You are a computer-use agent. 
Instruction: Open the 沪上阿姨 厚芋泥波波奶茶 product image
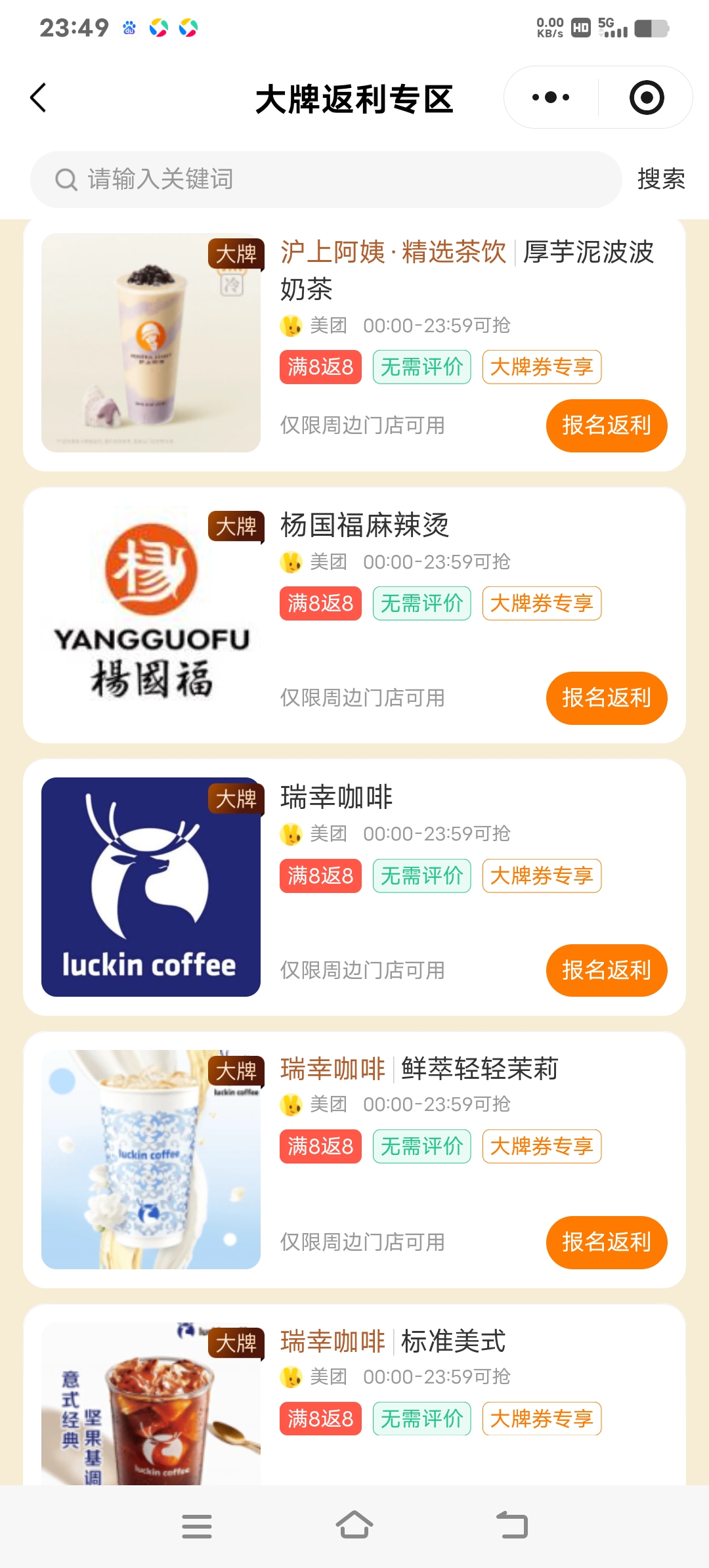click(151, 343)
